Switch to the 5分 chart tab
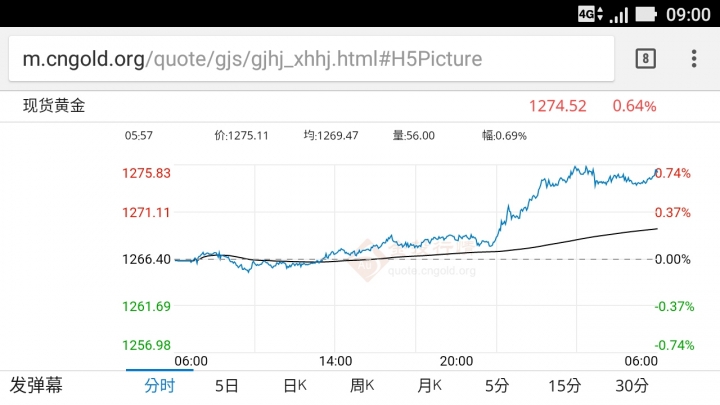Screen dimensions: 720x405 (x=497, y=385)
